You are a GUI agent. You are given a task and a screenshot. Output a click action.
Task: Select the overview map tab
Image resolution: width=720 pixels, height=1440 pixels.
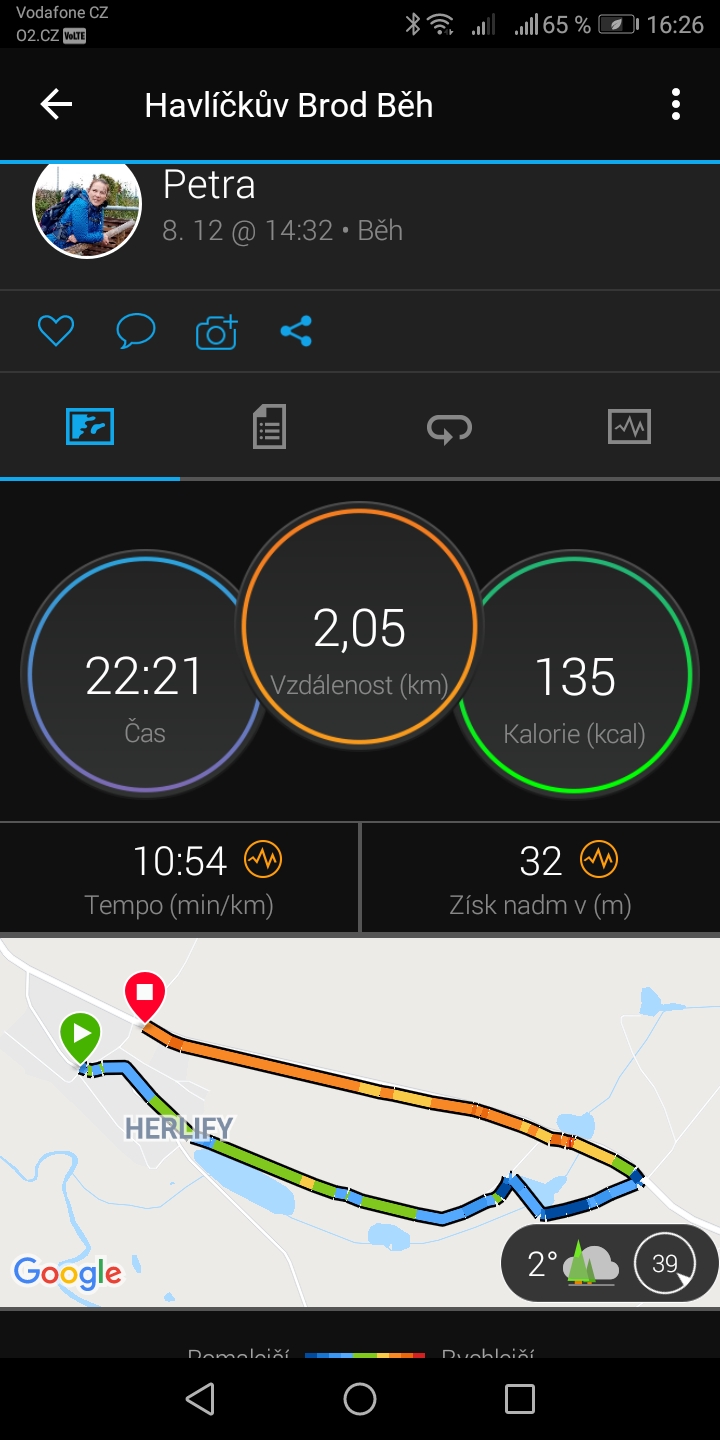coord(90,427)
